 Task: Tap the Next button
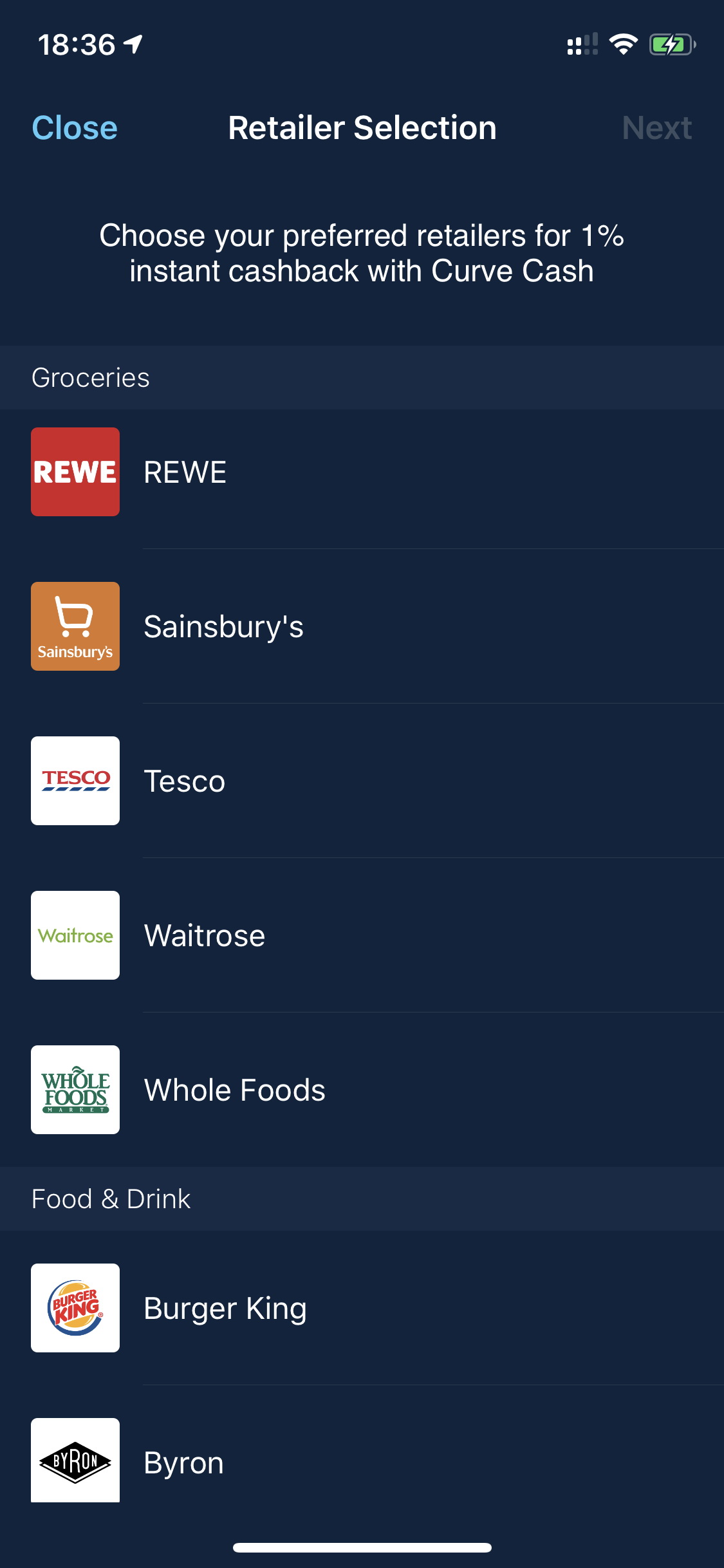coord(656,127)
